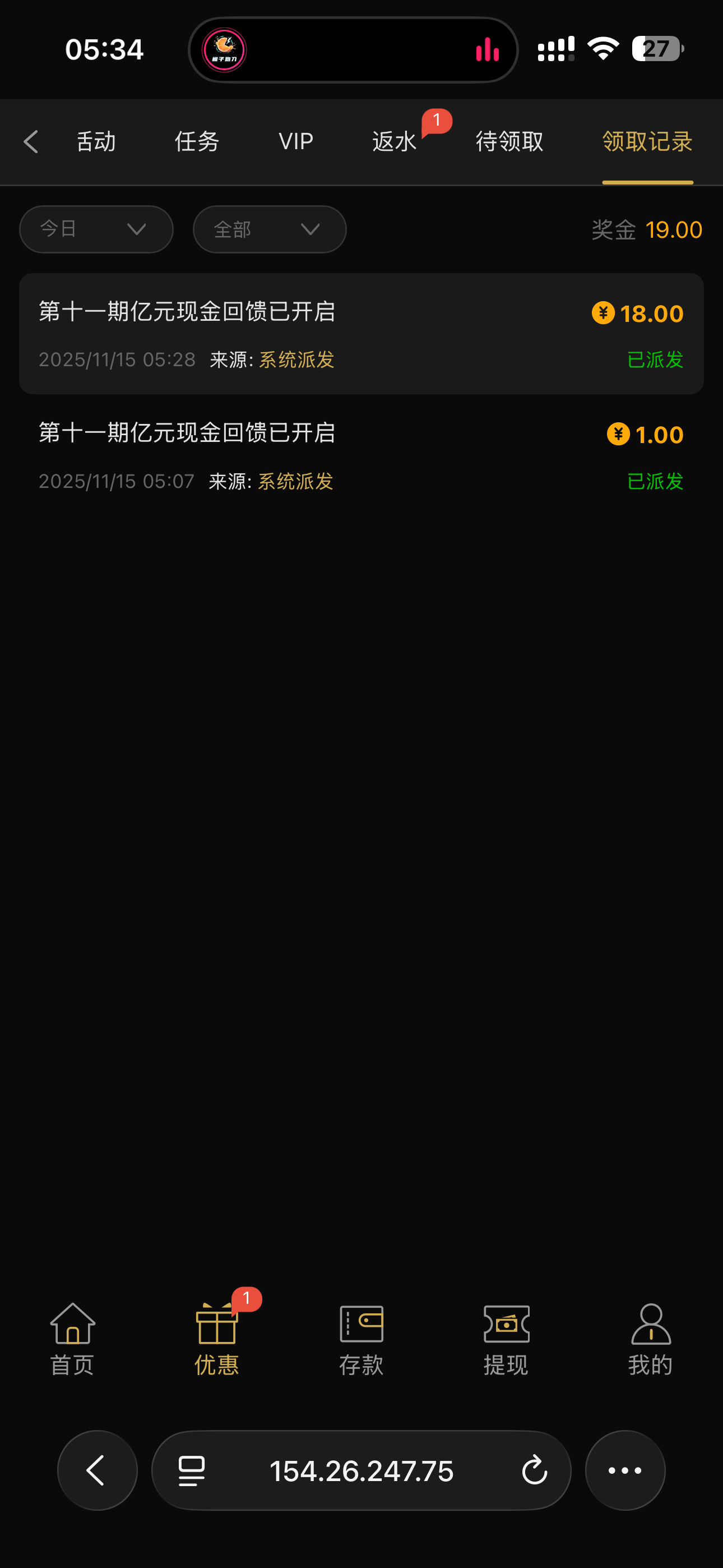Open the 待领取 tab
The image size is (723, 1568).
509,142
